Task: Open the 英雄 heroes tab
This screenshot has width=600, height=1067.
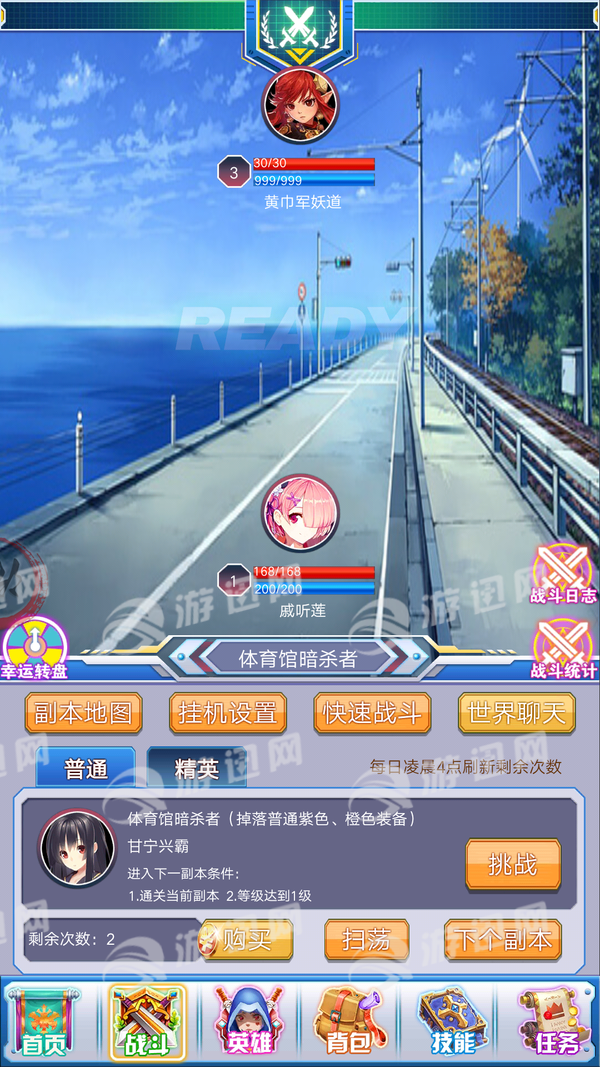Action: [x=249, y=1020]
